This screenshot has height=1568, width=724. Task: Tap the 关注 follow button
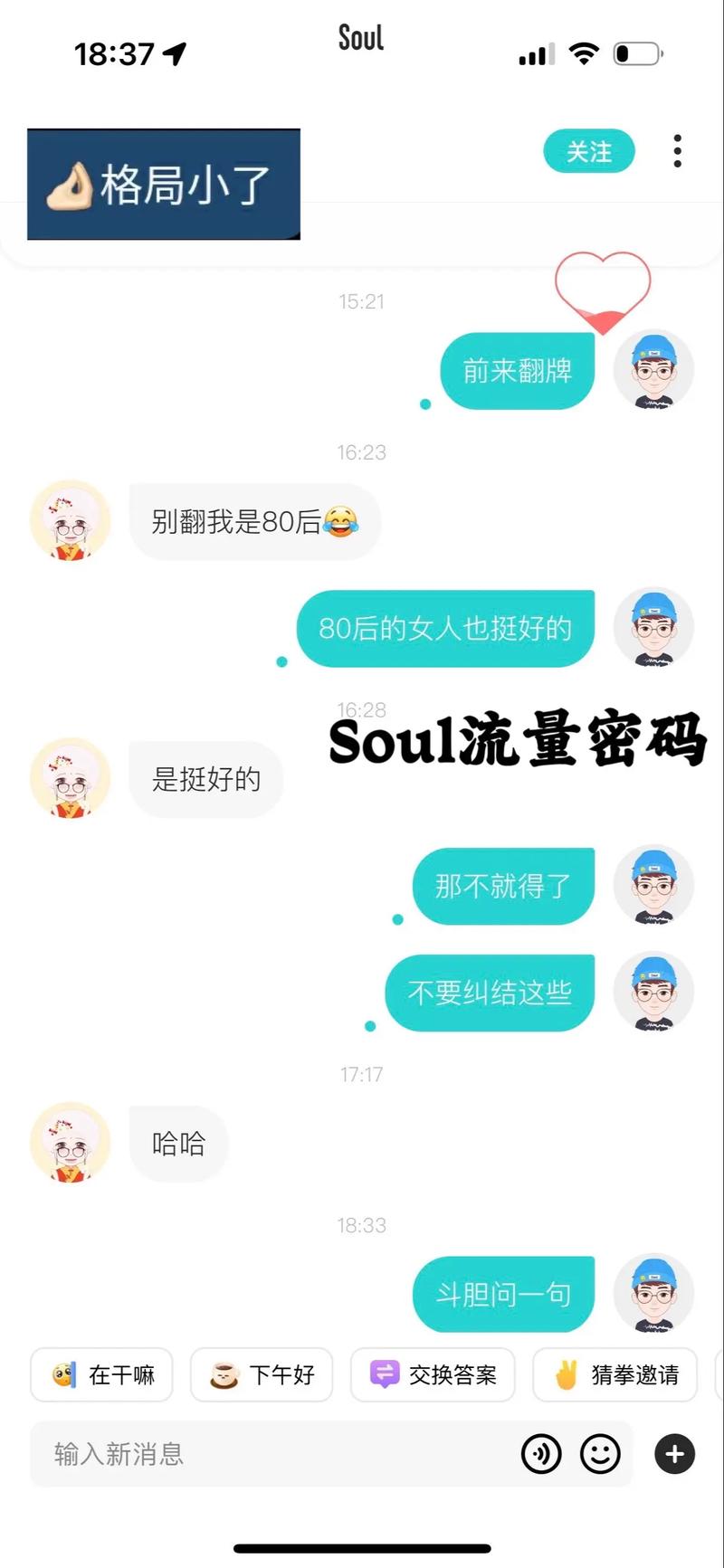point(589,152)
